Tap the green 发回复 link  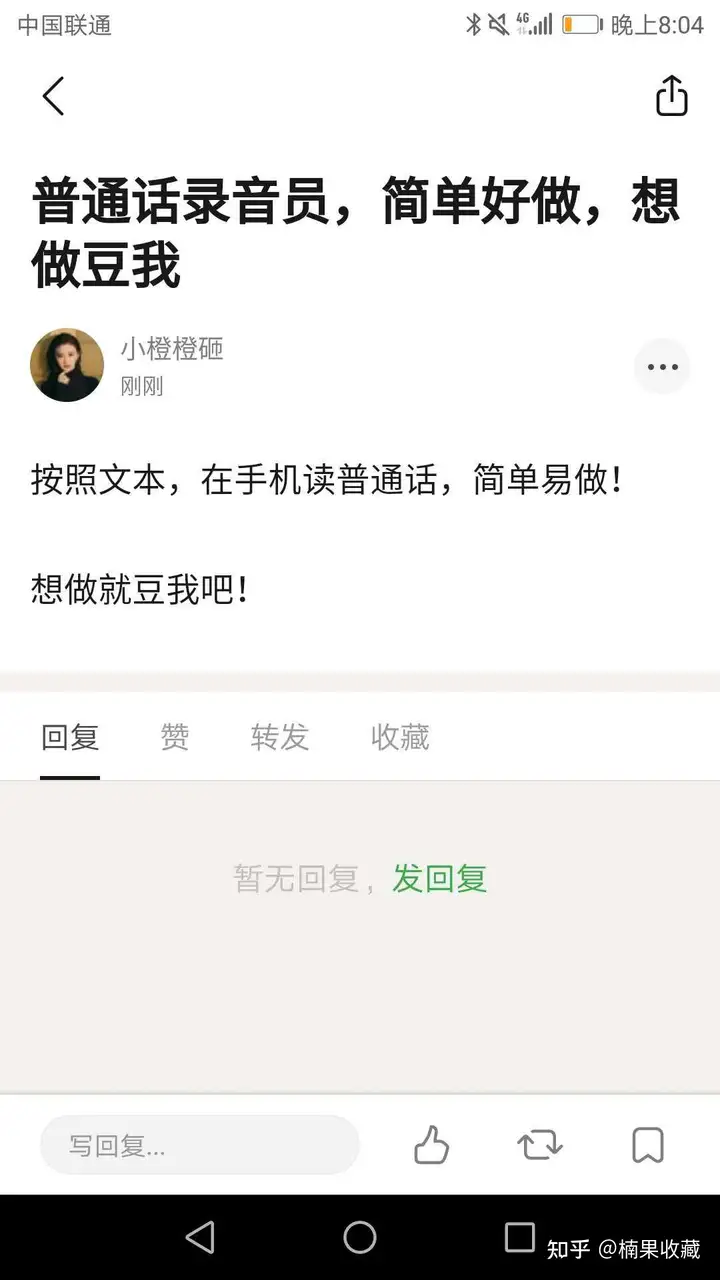point(439,879)
